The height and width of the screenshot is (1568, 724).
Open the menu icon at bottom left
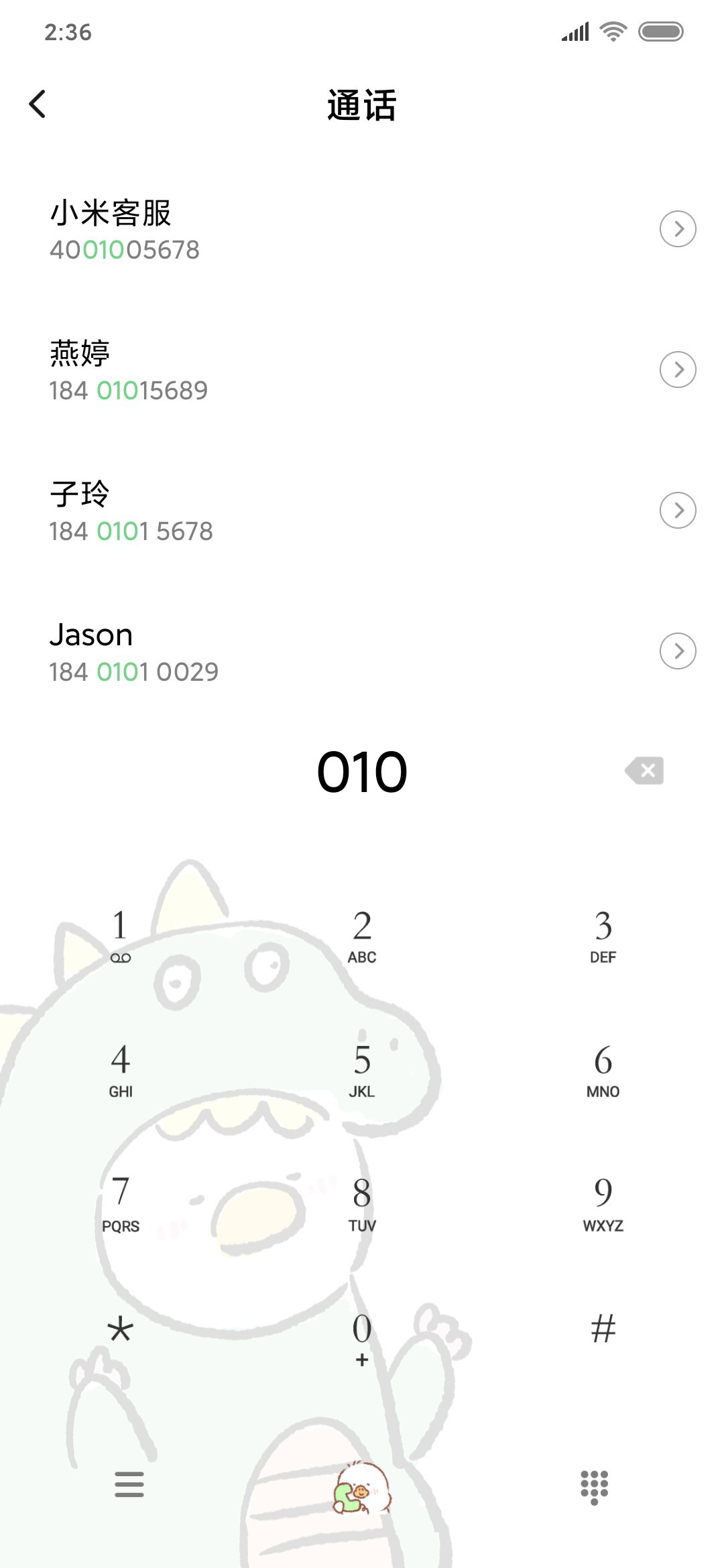(129, 1484)
